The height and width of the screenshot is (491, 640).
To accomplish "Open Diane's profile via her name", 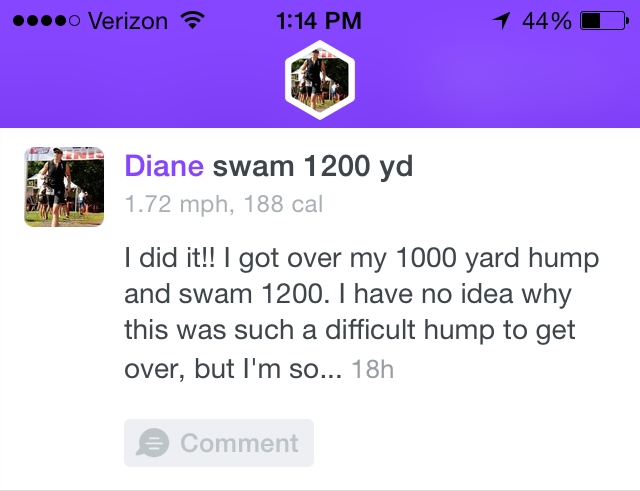I will pos(164,167).
